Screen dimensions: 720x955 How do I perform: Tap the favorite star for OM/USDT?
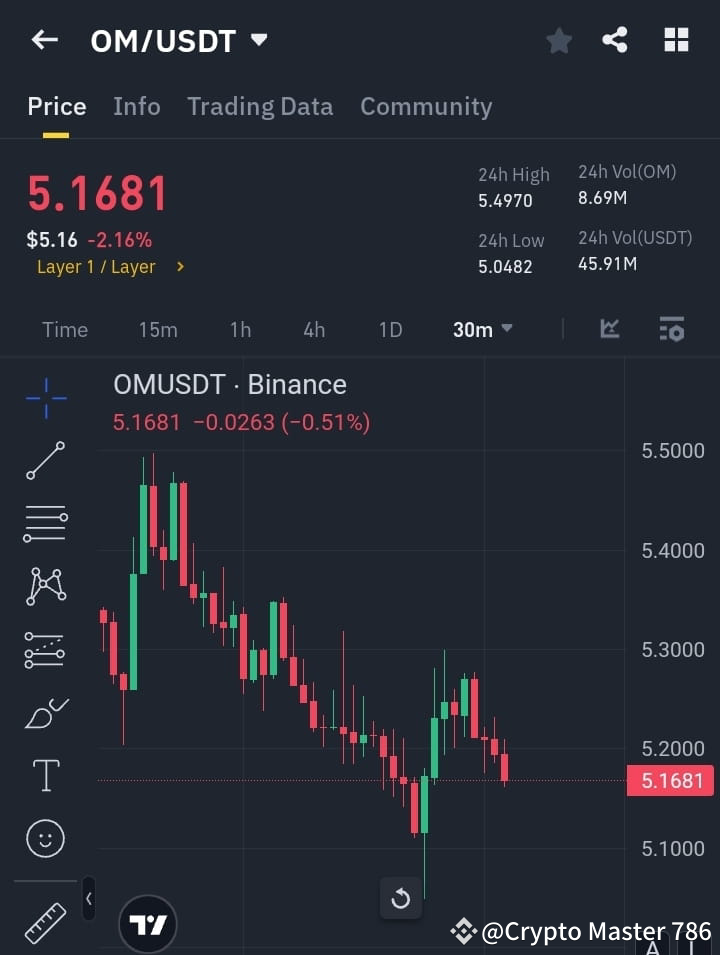click(559, 40)
